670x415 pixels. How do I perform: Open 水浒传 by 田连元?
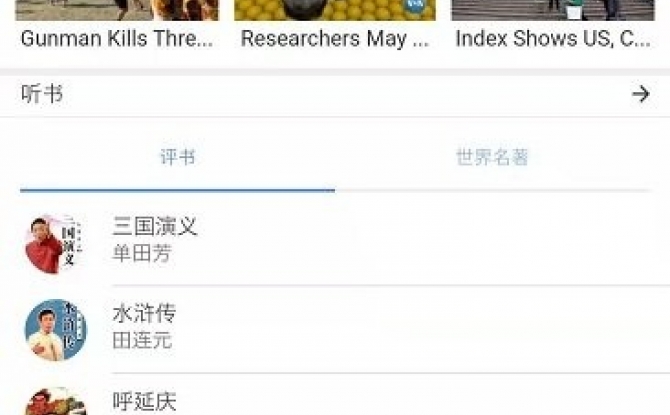pos(143,327)
